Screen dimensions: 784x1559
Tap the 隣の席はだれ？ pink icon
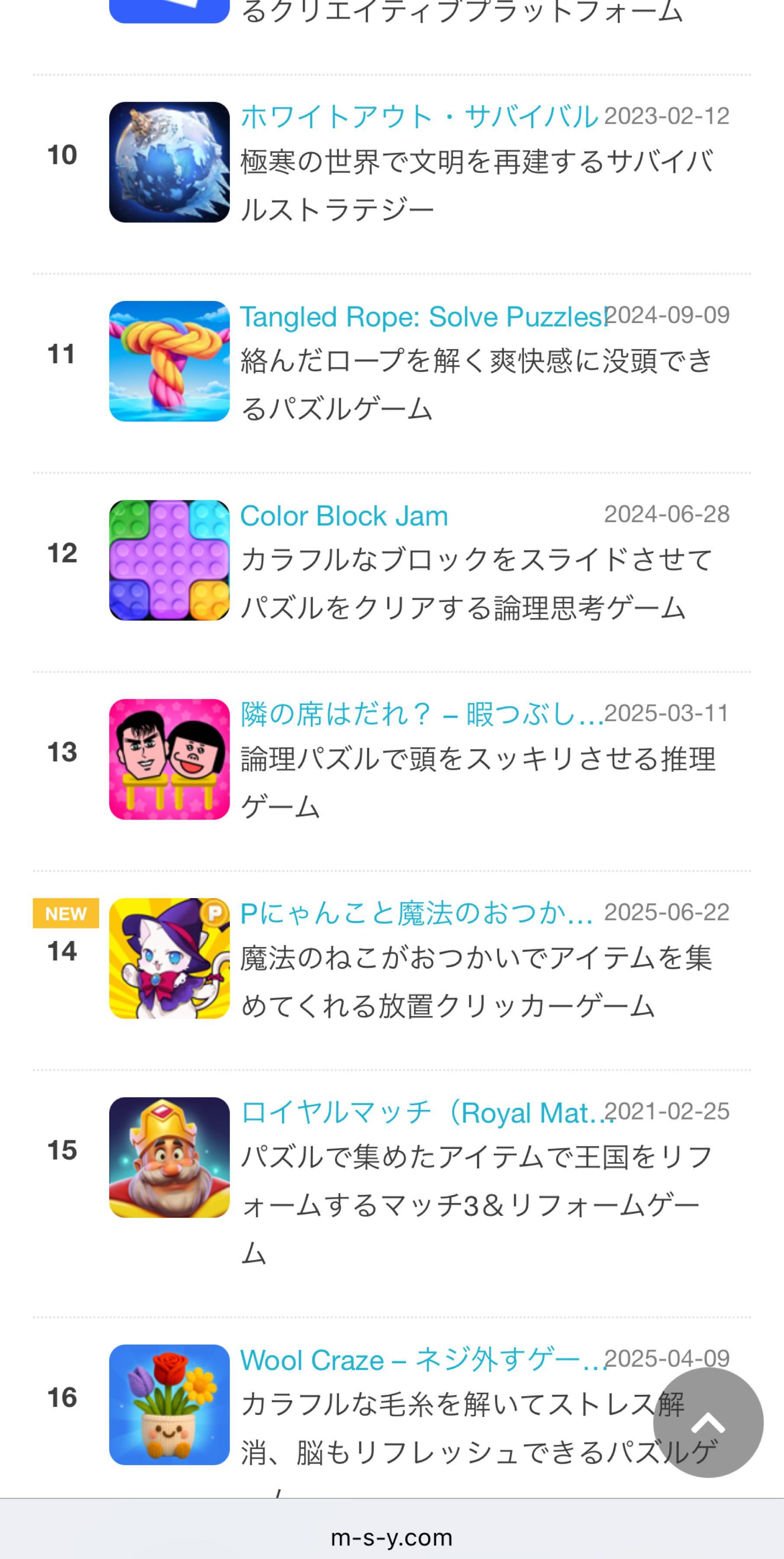click(x=169, y=760)
